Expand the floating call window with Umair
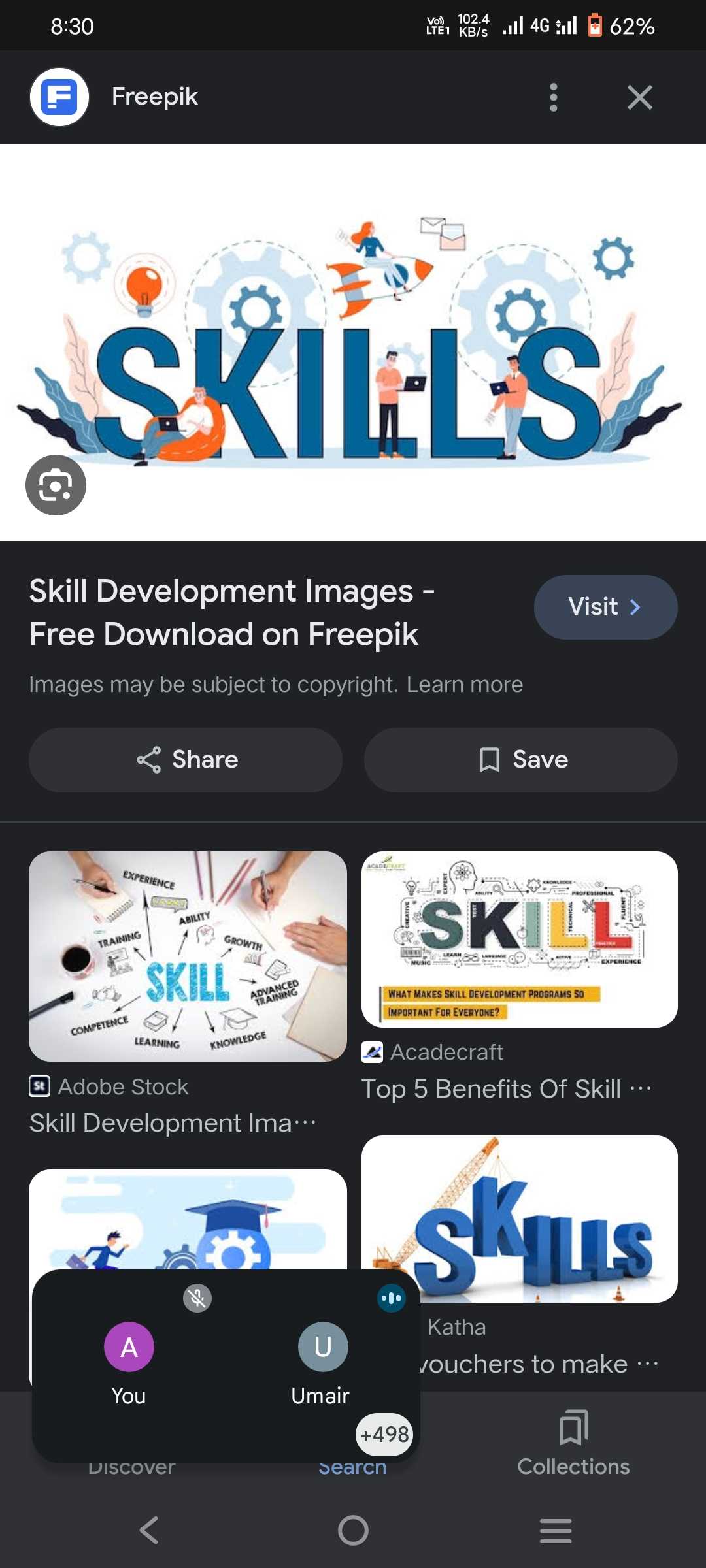 (x=226, y=1365)
